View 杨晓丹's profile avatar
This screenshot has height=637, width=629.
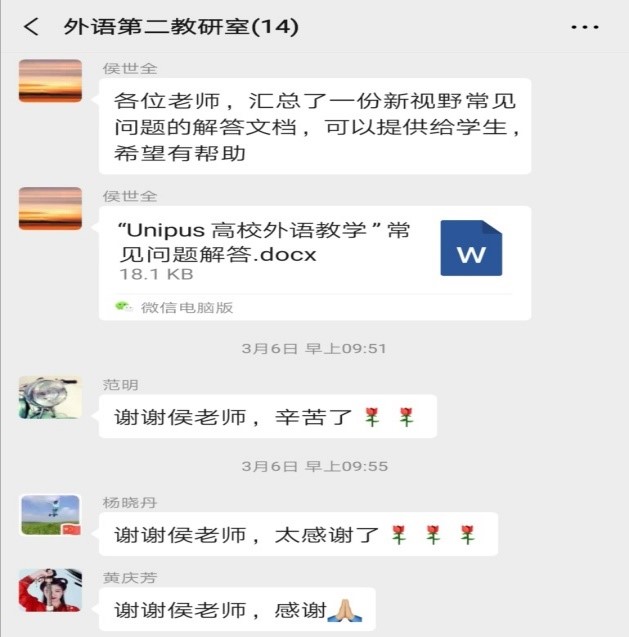point(50,515)
